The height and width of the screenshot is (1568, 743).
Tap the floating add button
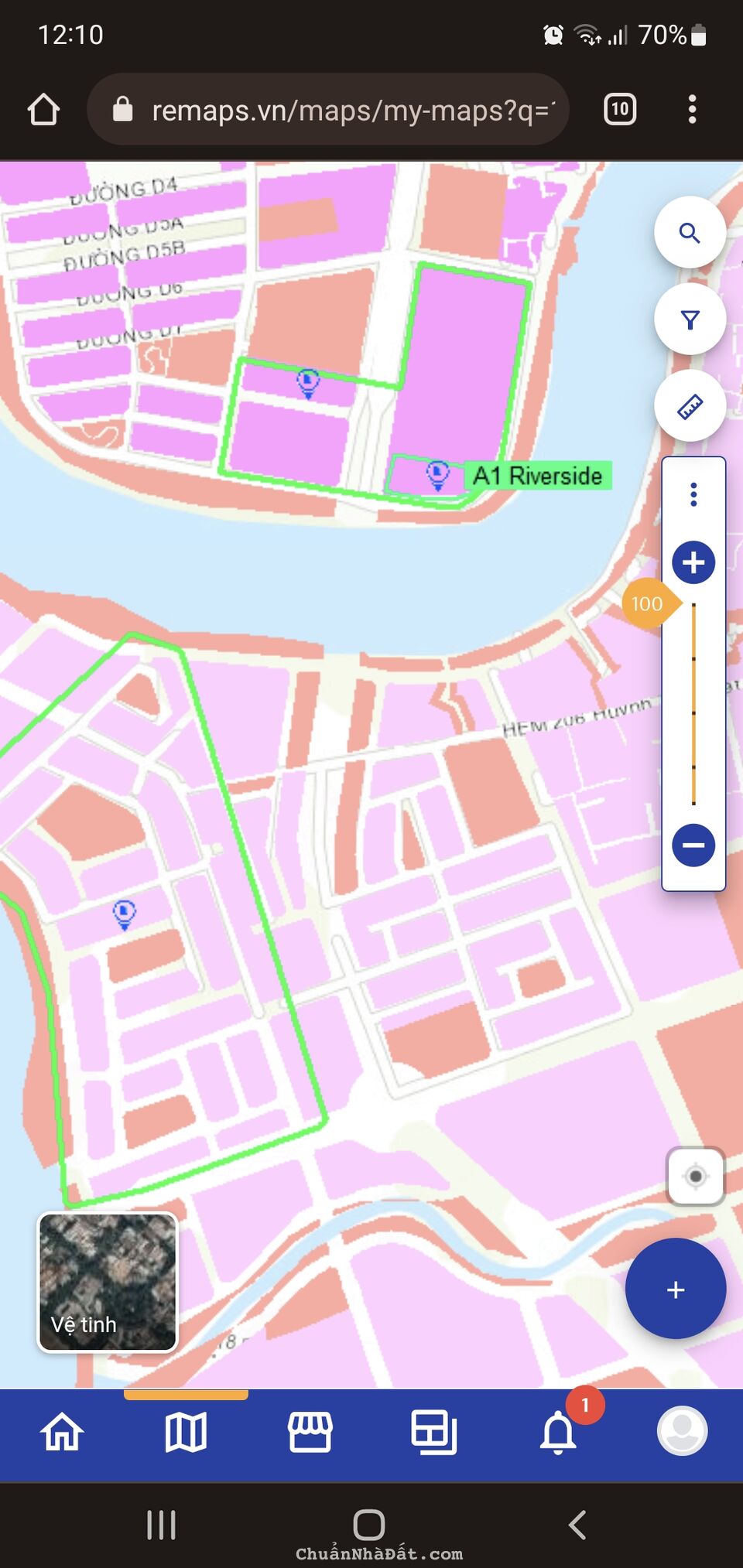pos(676,1290)
